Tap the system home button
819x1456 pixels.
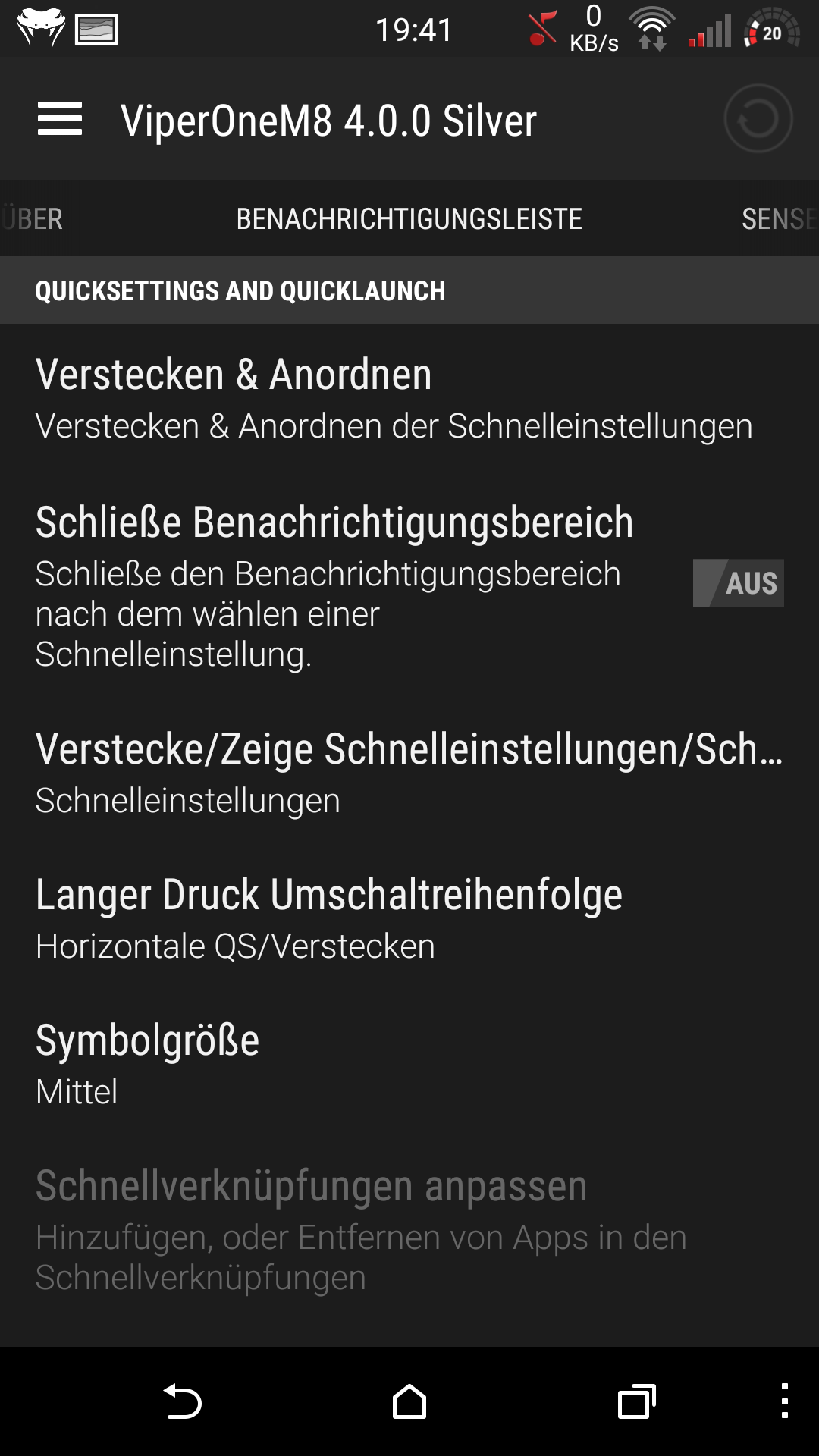pos(409,1401)
